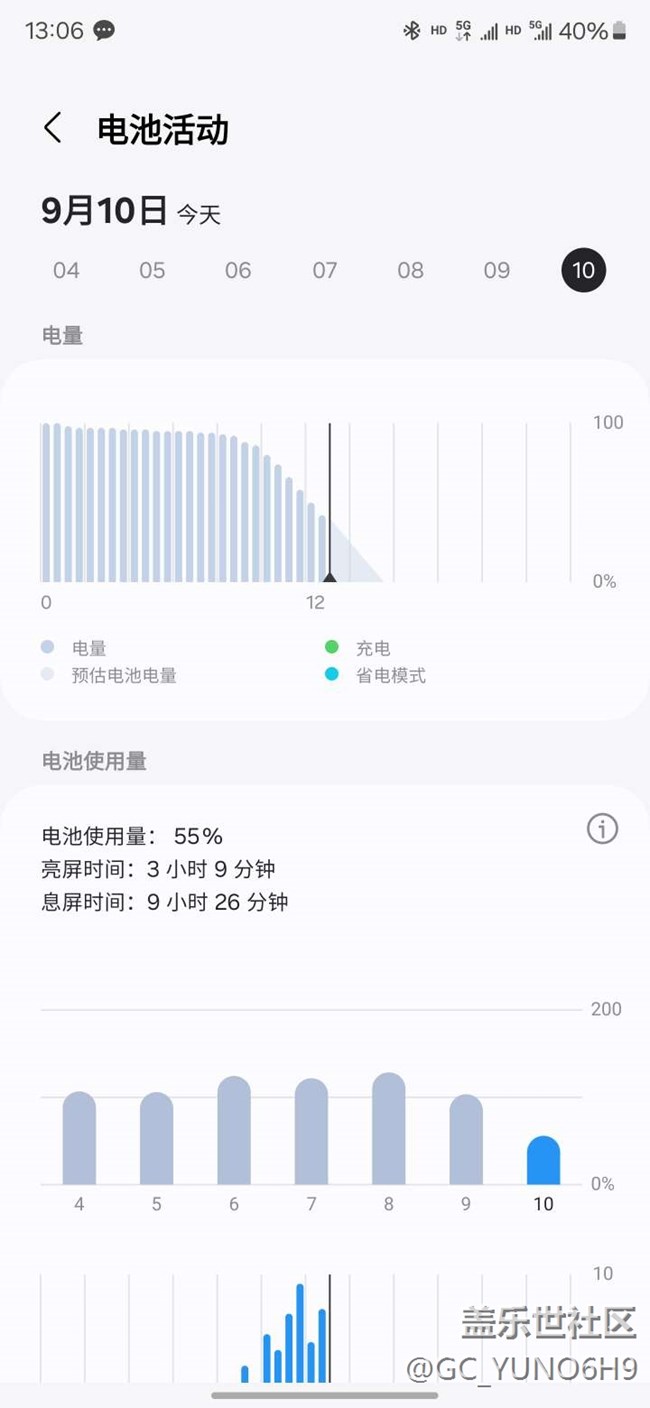The width and height of the screenshot is (650, 1408).
Task: Tap the day 9 usage bar
Action: tap(466, 1140)
